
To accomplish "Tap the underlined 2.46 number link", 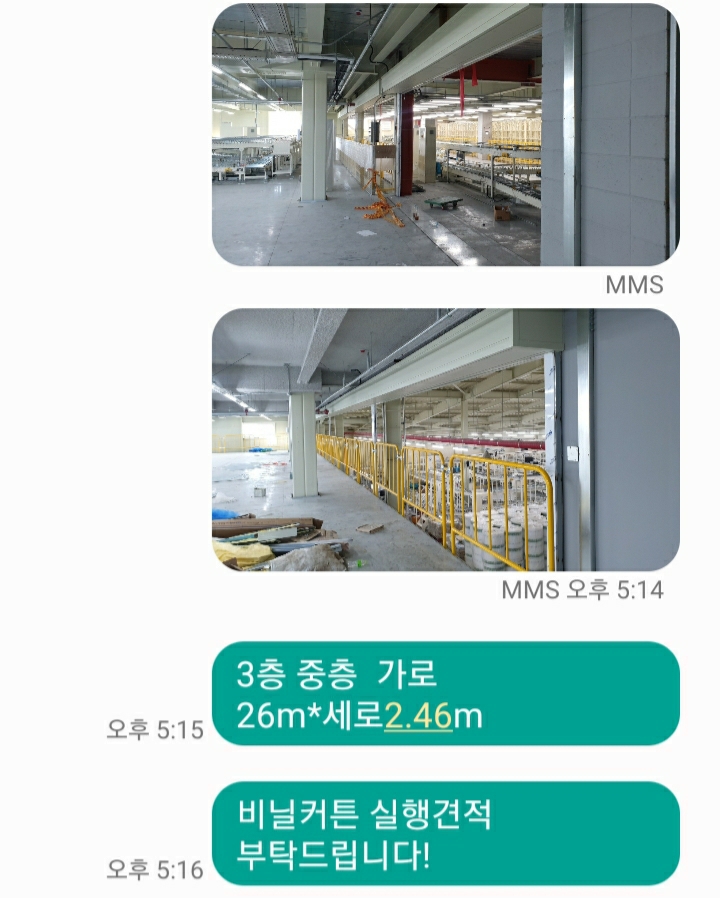I will [x=418, y=716].
